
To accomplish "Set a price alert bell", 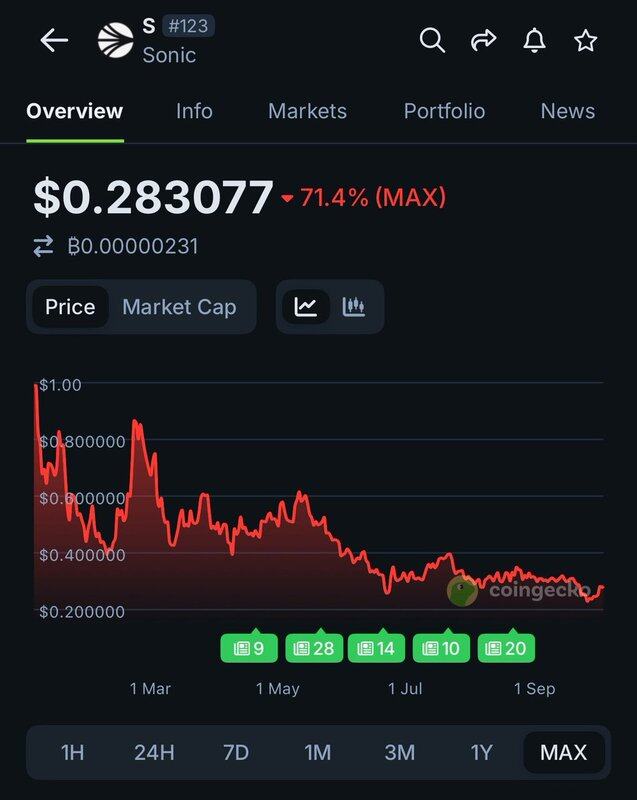I will 535,40.
